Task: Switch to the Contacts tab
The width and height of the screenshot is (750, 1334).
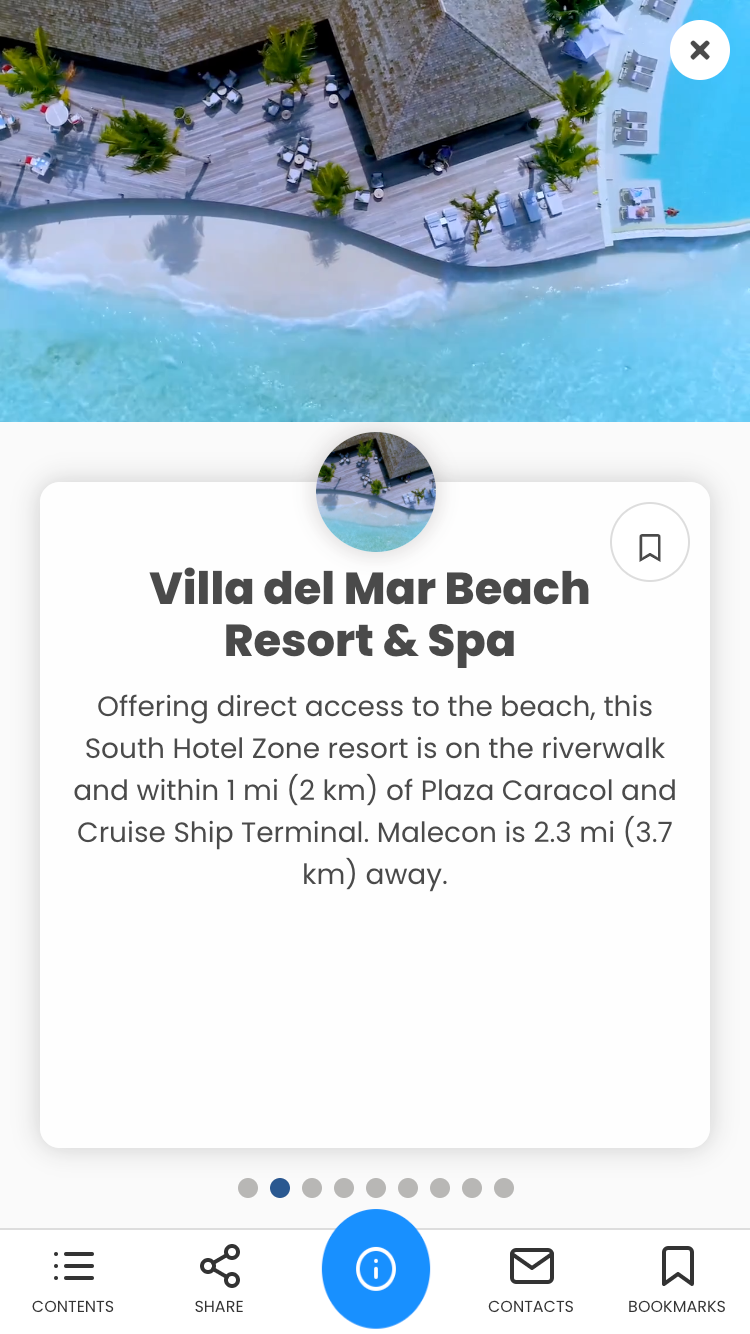Action: tap(531, 1280)
